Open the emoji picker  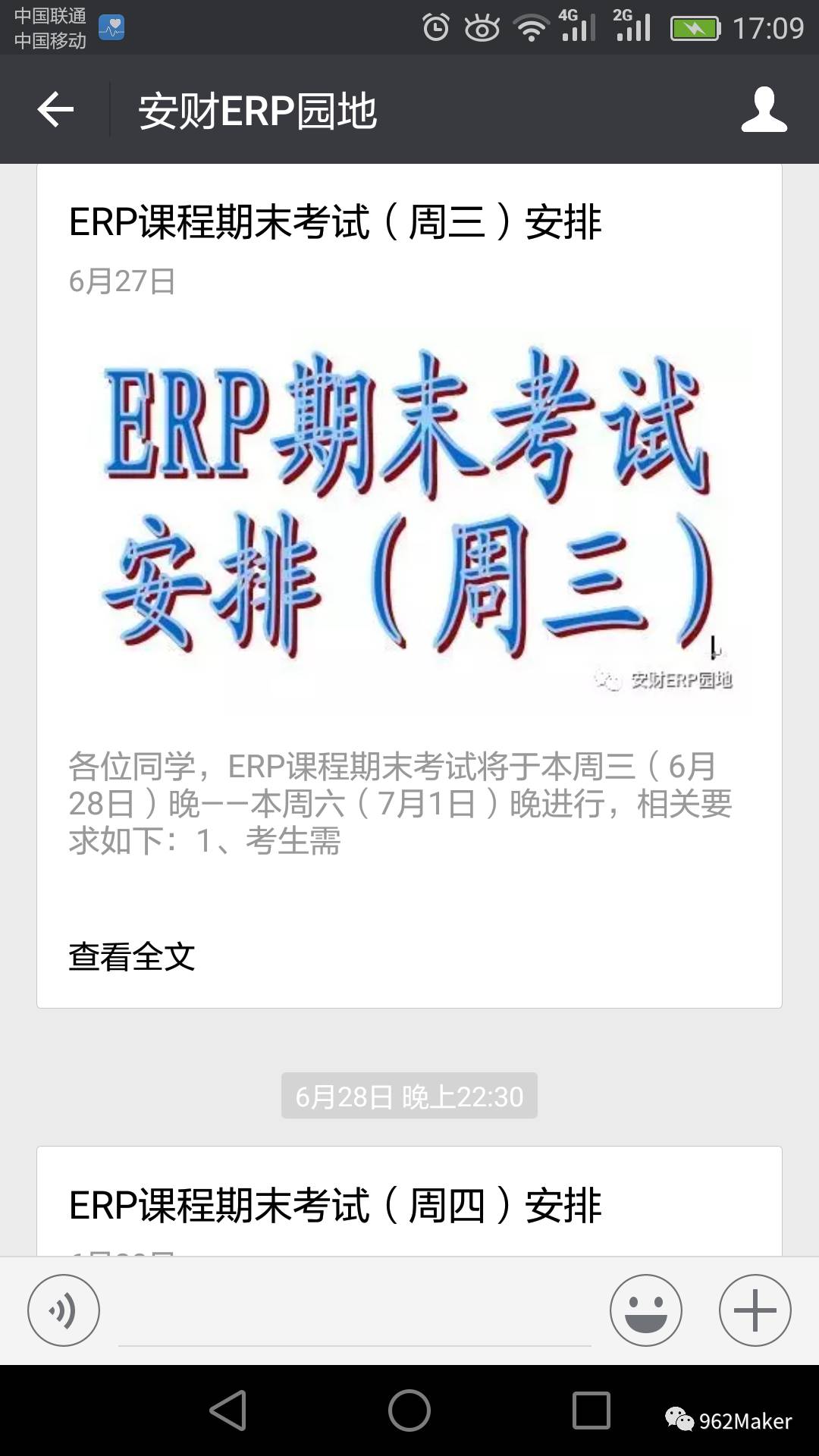click(x=645, y=1310)
